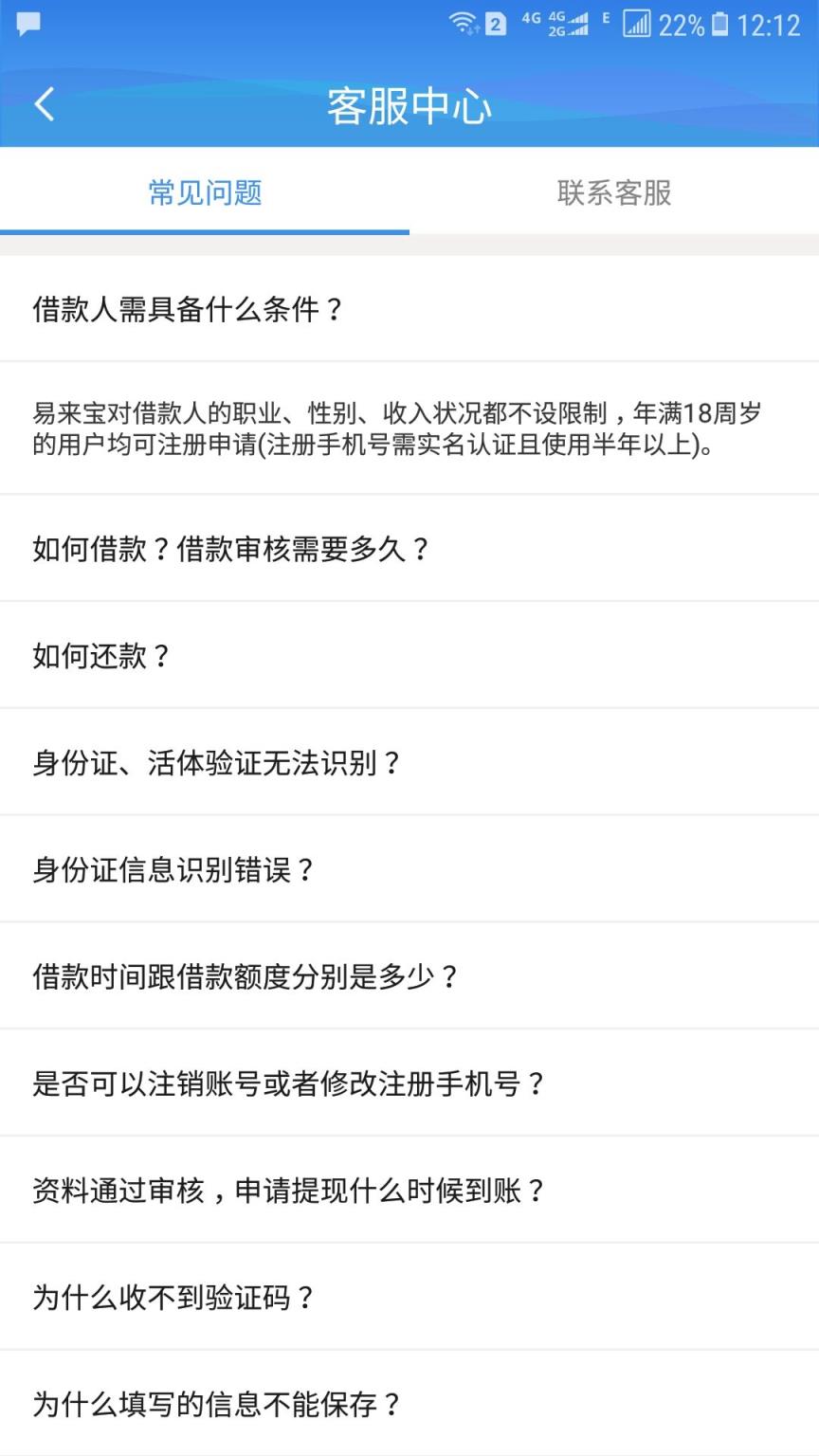Tap the Wi-Fi icon in the status bar

(463, 23)
